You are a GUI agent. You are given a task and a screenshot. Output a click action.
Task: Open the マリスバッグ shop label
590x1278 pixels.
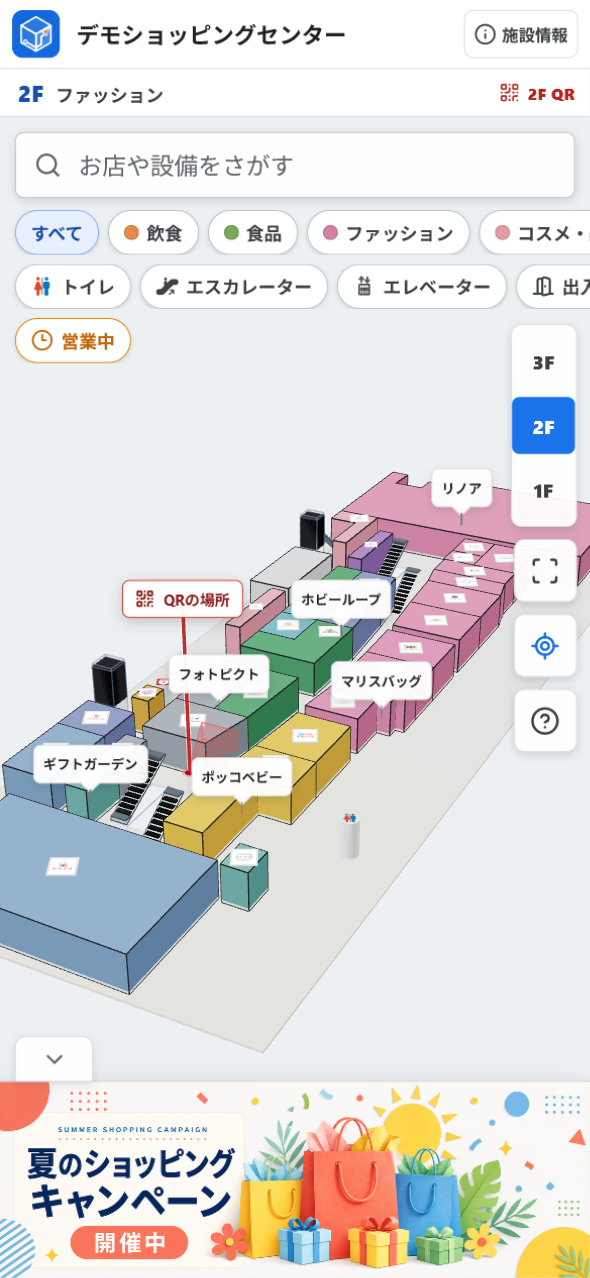pos(381,681)
